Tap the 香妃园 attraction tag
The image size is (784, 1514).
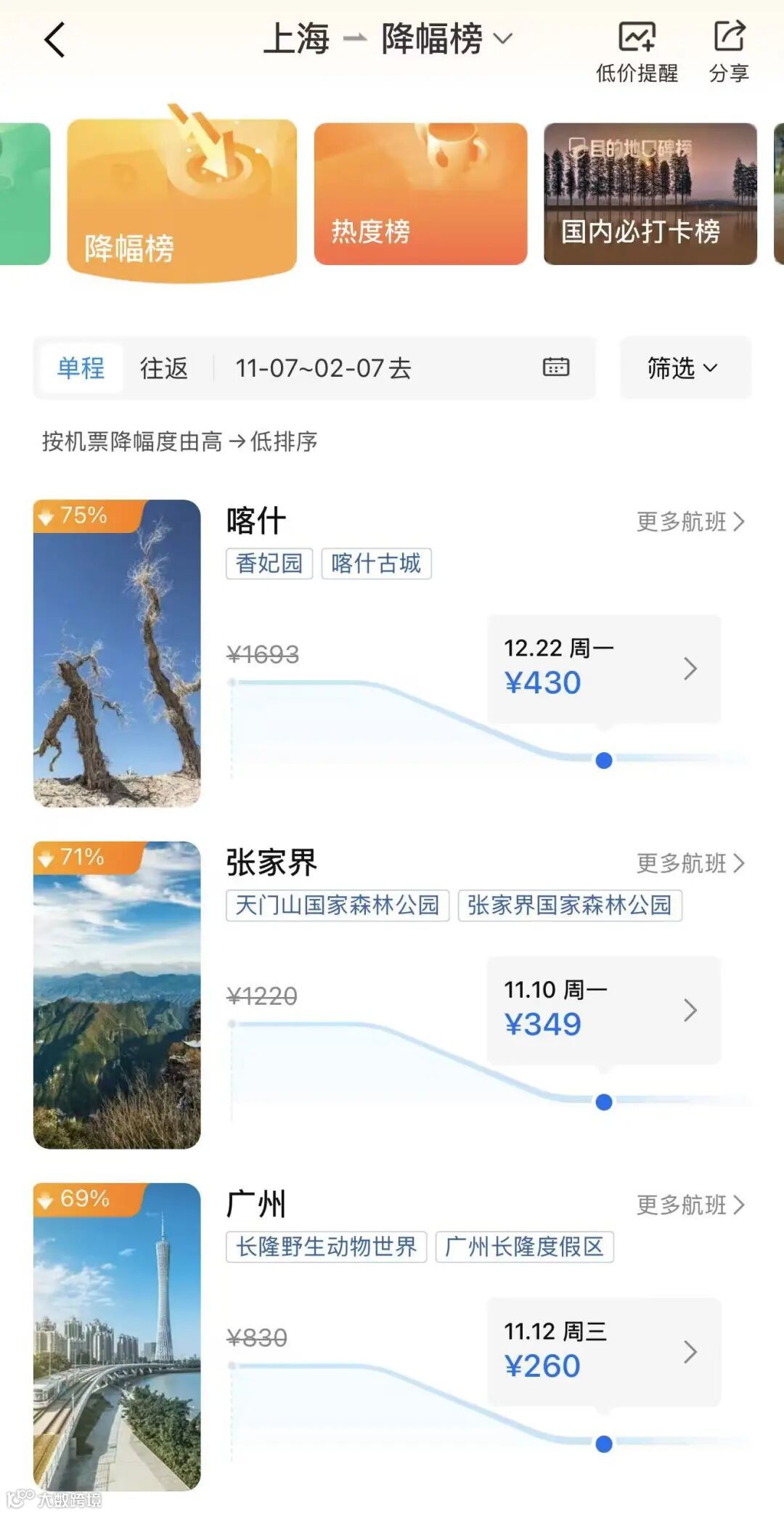pos(269,563)
